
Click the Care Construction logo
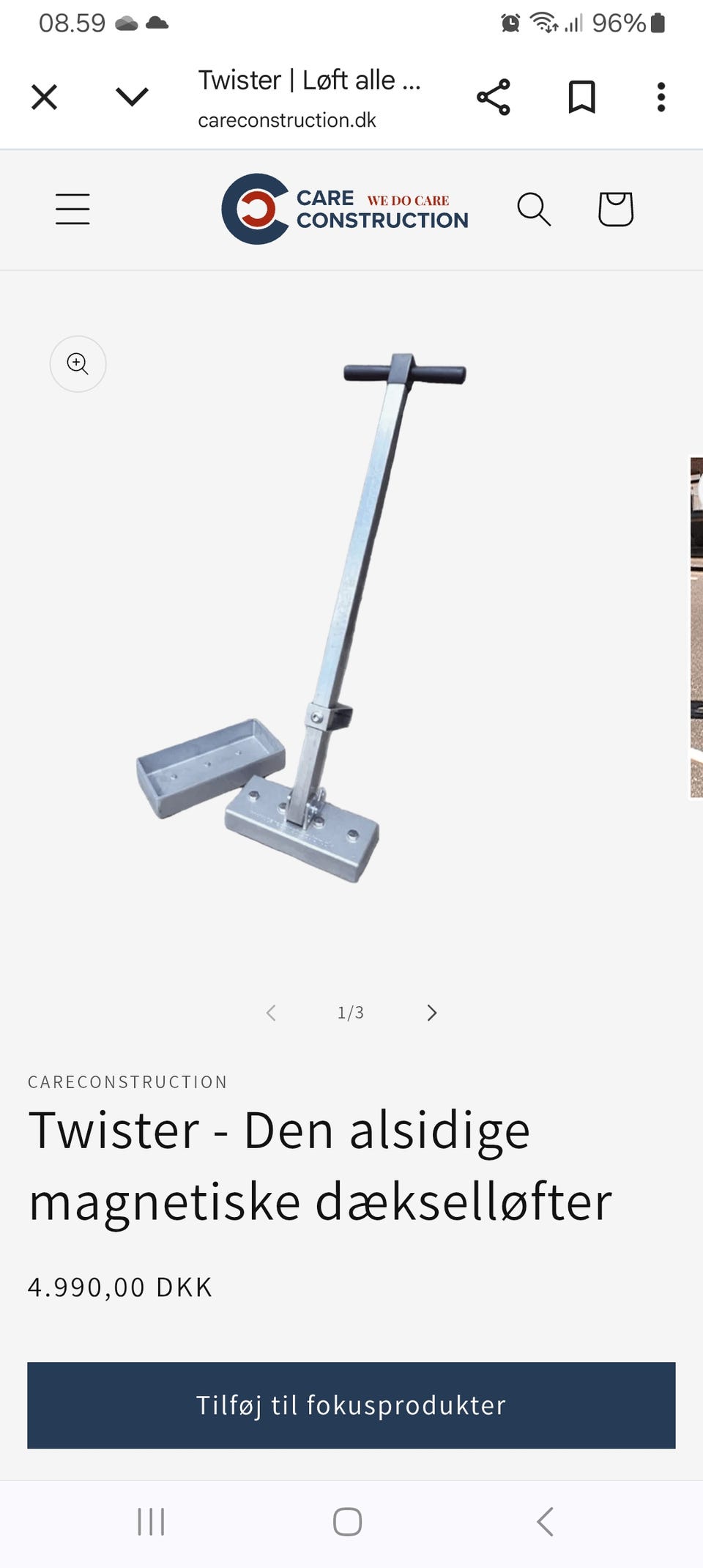[345, 209]
